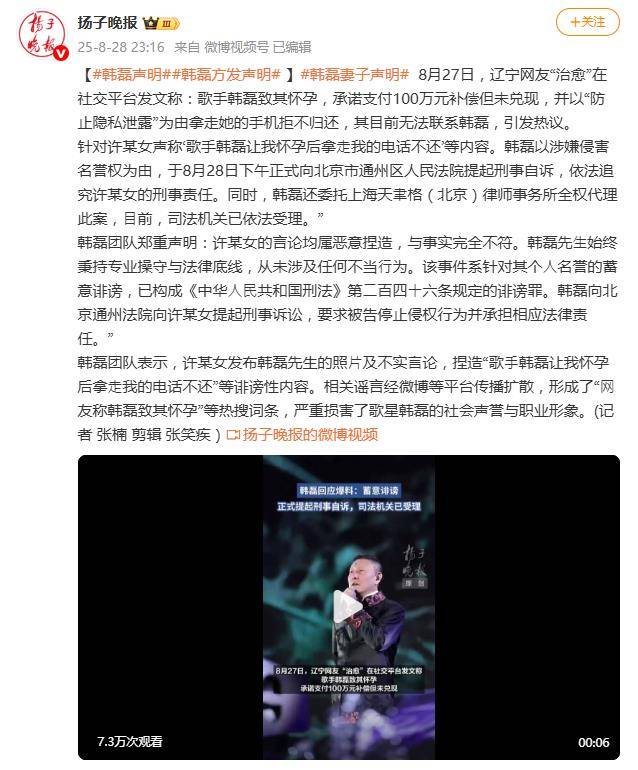Play the Han Lei statement video

(x=349, y=607)
